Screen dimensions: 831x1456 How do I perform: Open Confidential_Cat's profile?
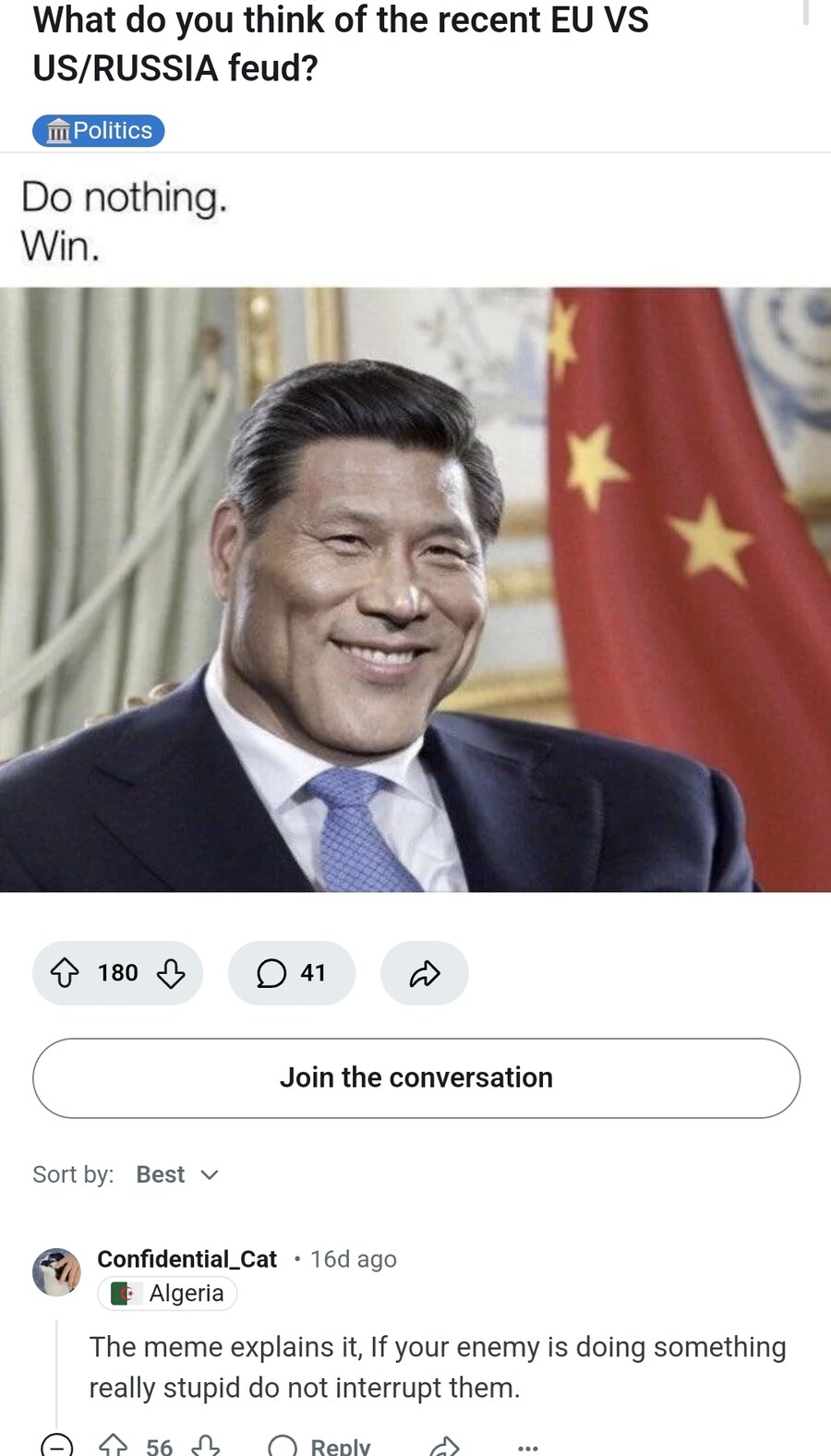[x=187, y=1258]
